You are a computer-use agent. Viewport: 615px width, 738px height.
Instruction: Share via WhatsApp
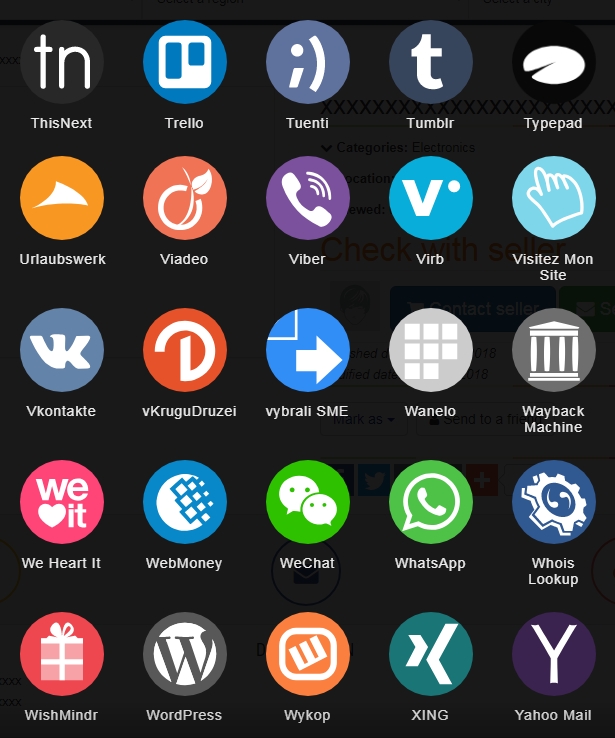point(430,502)
